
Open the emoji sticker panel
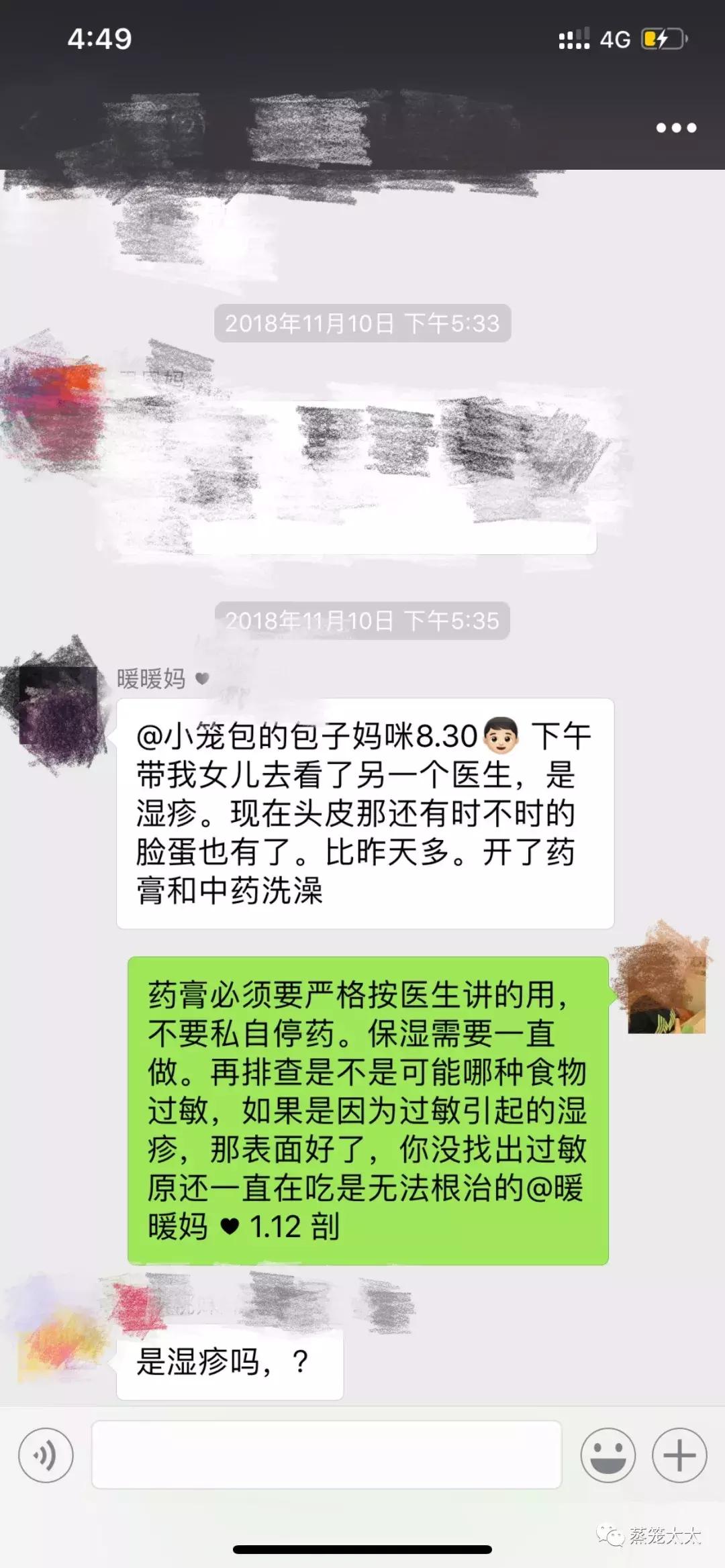coord(608,1455)
